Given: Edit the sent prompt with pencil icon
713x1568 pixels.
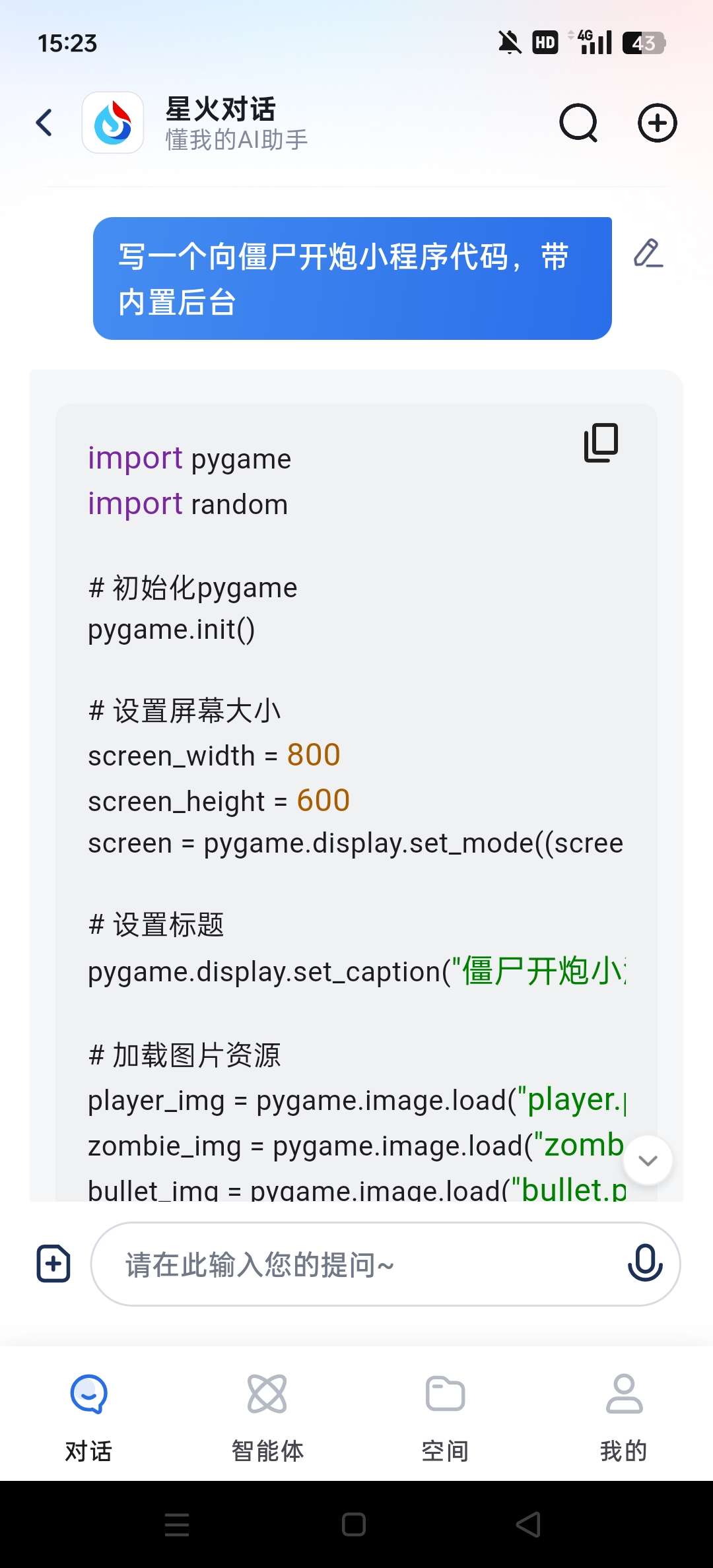Looking at the screenshot, I should [x=648, y=253].
